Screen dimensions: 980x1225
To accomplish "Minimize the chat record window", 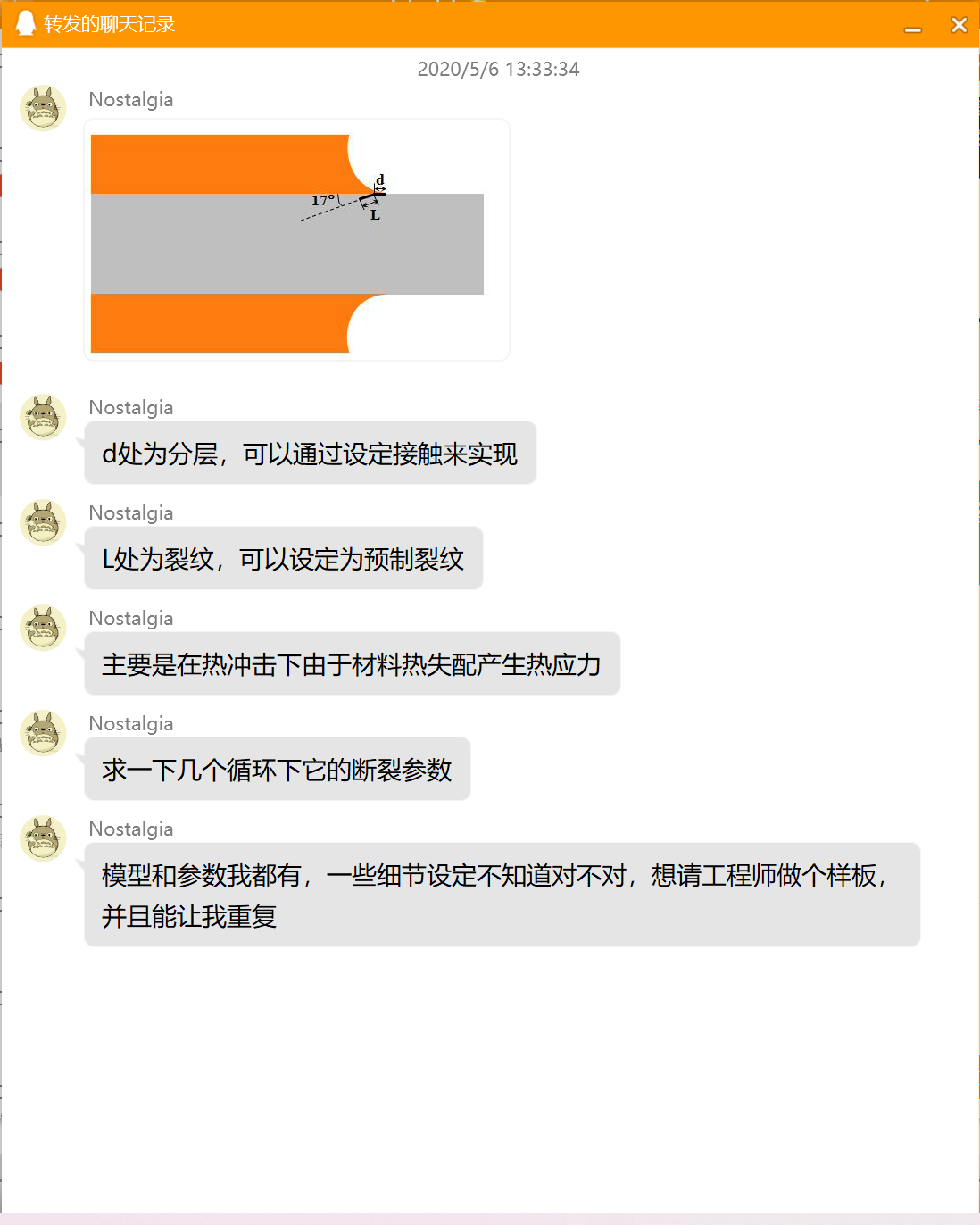I will 912,26.
